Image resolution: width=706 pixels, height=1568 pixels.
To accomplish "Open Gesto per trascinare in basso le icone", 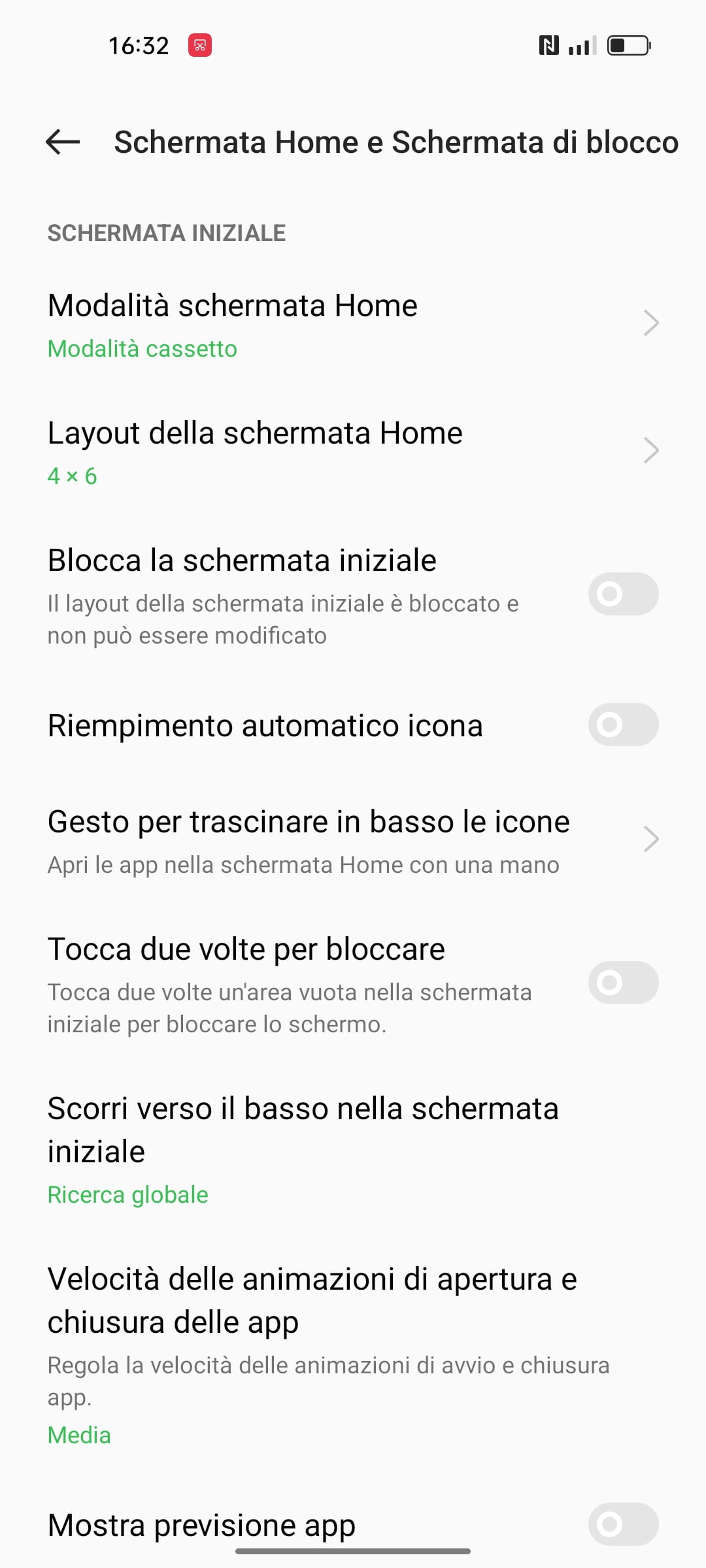I will click(x=353, y=840).
